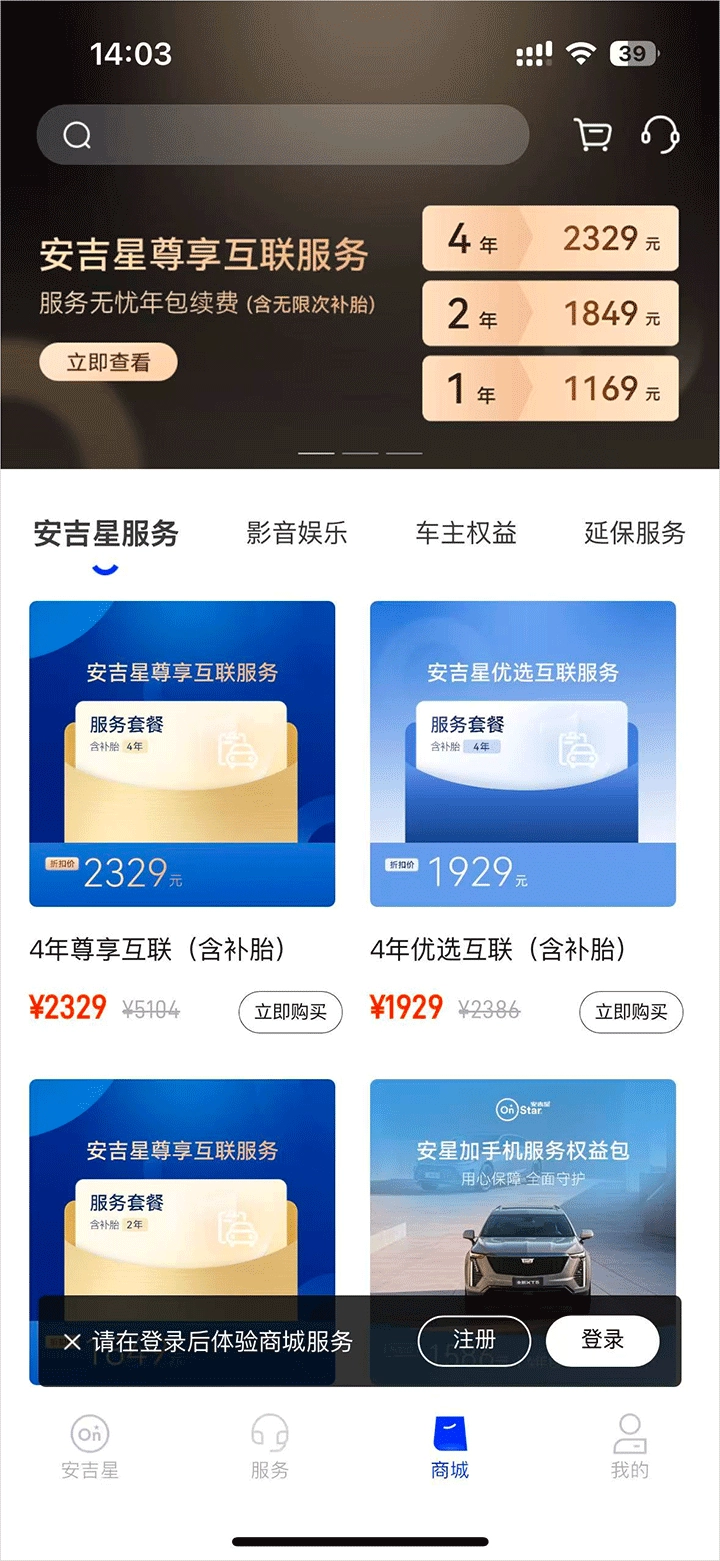Tap 立即查看 on the banner
720x1561 pixels.
tap(108, 363)
